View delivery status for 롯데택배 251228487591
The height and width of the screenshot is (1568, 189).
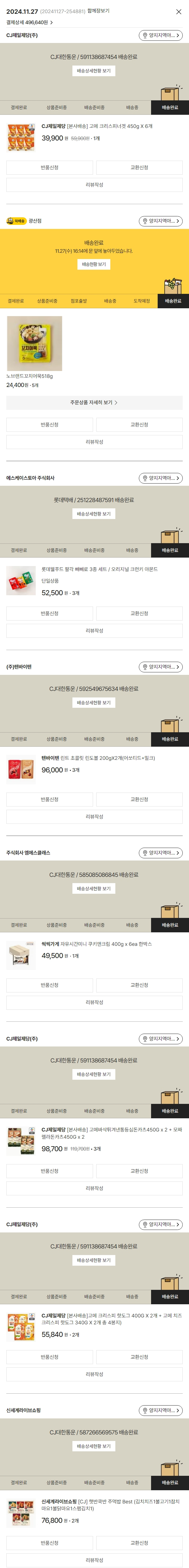pyautogui.click(x=94, y=514)
